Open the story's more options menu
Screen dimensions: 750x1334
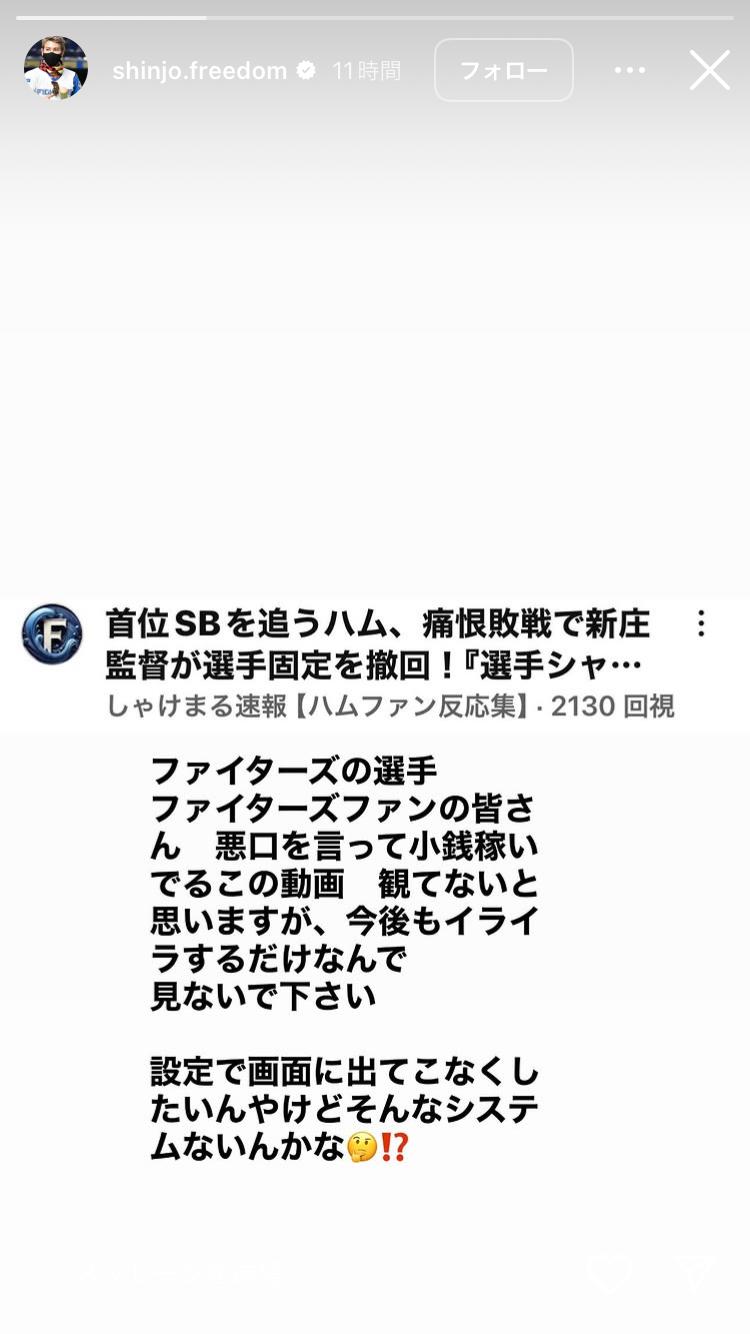click(630, 70)
